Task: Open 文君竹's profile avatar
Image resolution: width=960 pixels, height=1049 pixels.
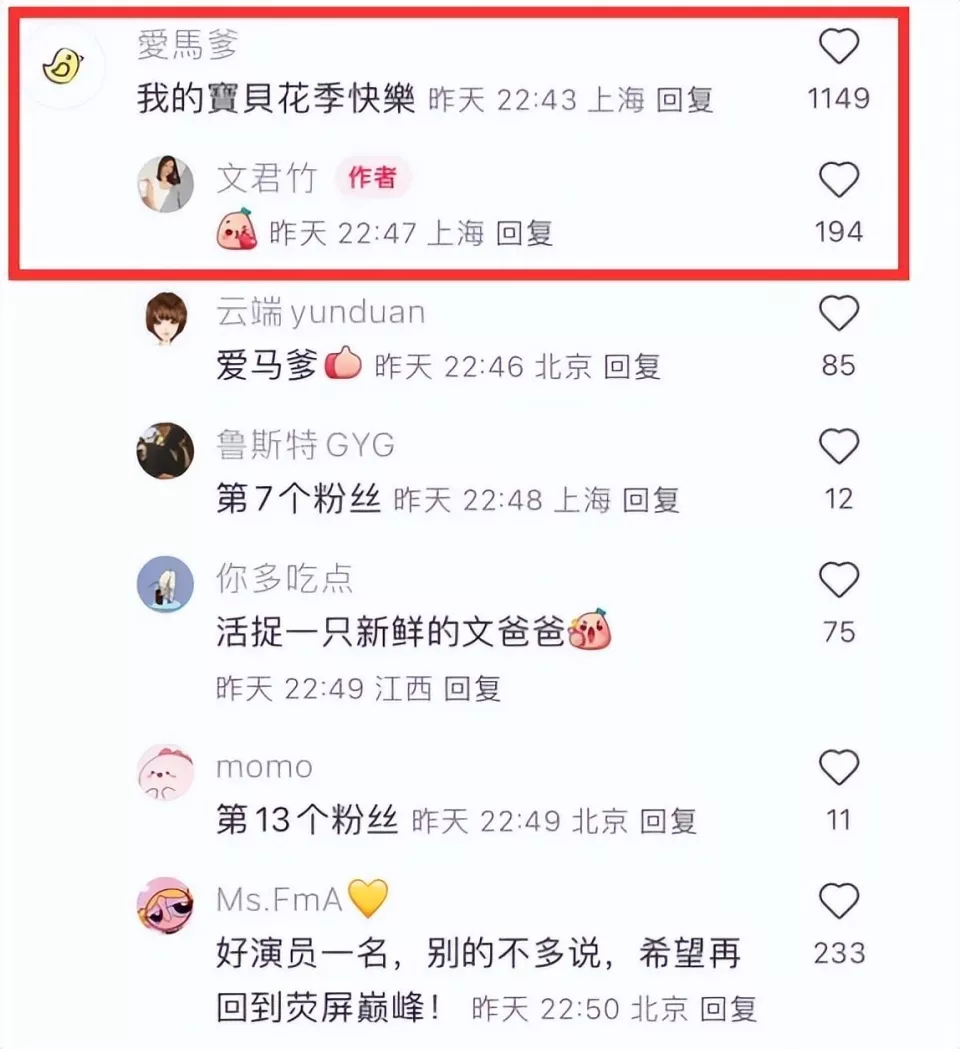Action: click(165, 183)
